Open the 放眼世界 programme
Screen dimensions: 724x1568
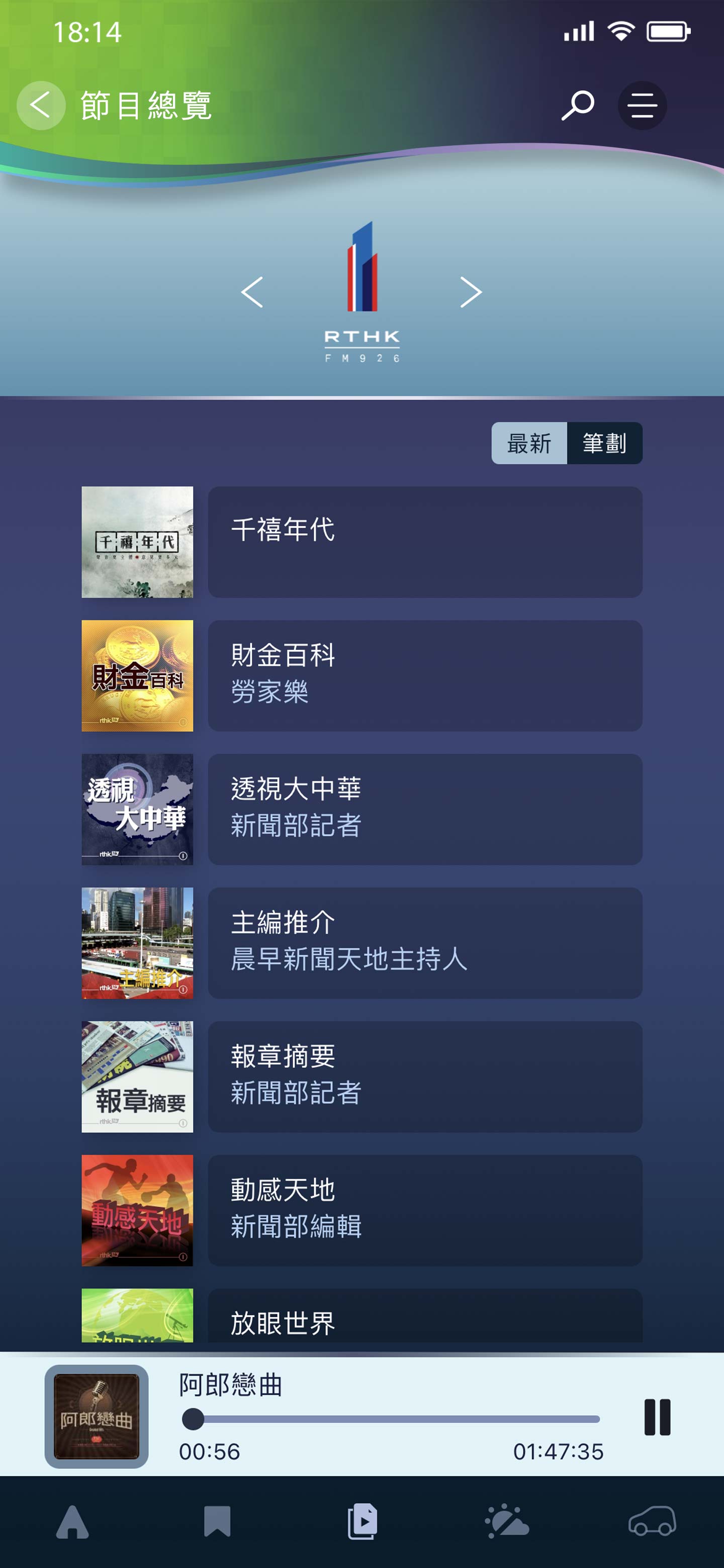pos(424,1318)
